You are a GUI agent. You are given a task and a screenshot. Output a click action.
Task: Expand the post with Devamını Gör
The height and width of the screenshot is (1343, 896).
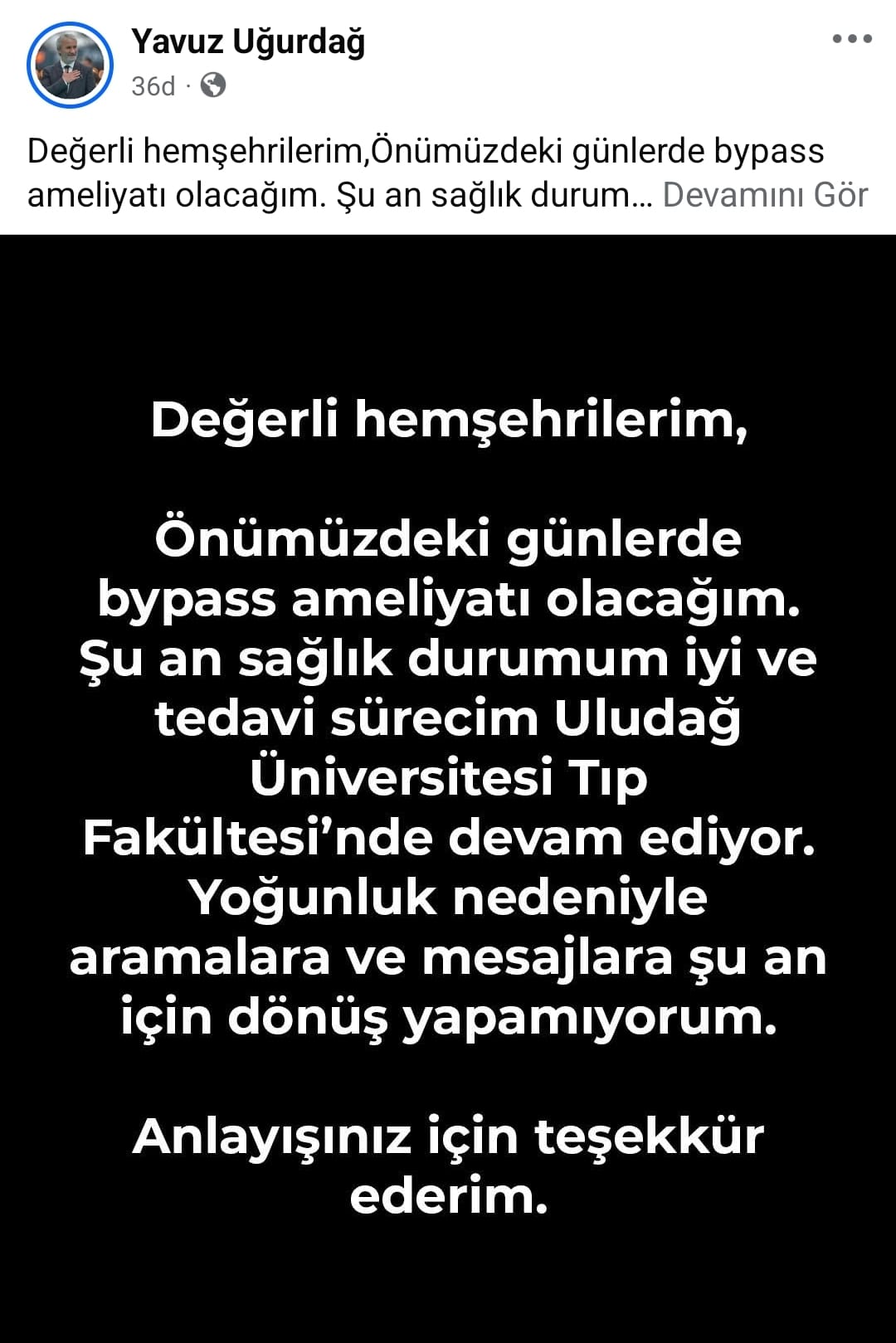point(764,195)
